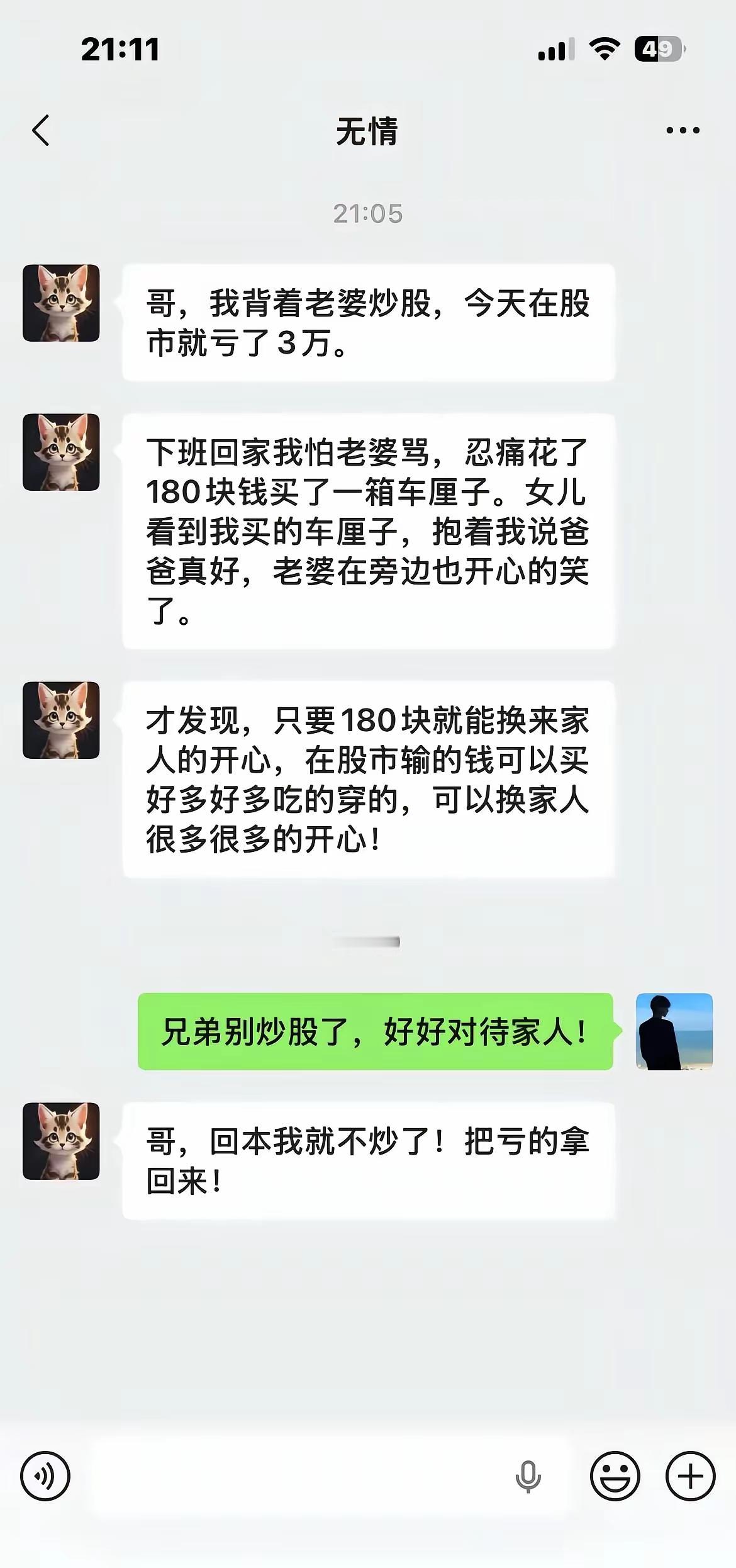Tap the grey loading bar mid-chat
Screen dimensions: 736x1568
(x=368, y=940)
